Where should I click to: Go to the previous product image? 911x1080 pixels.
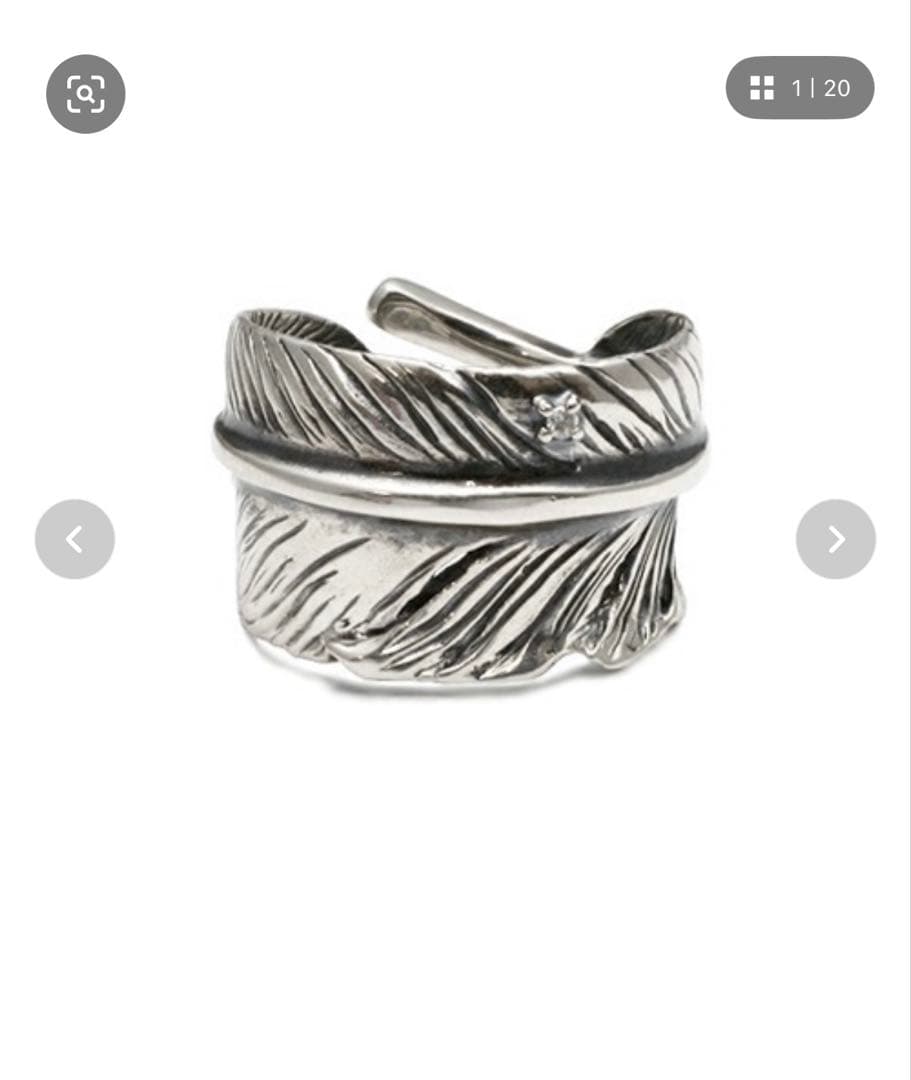coord(75,539)
